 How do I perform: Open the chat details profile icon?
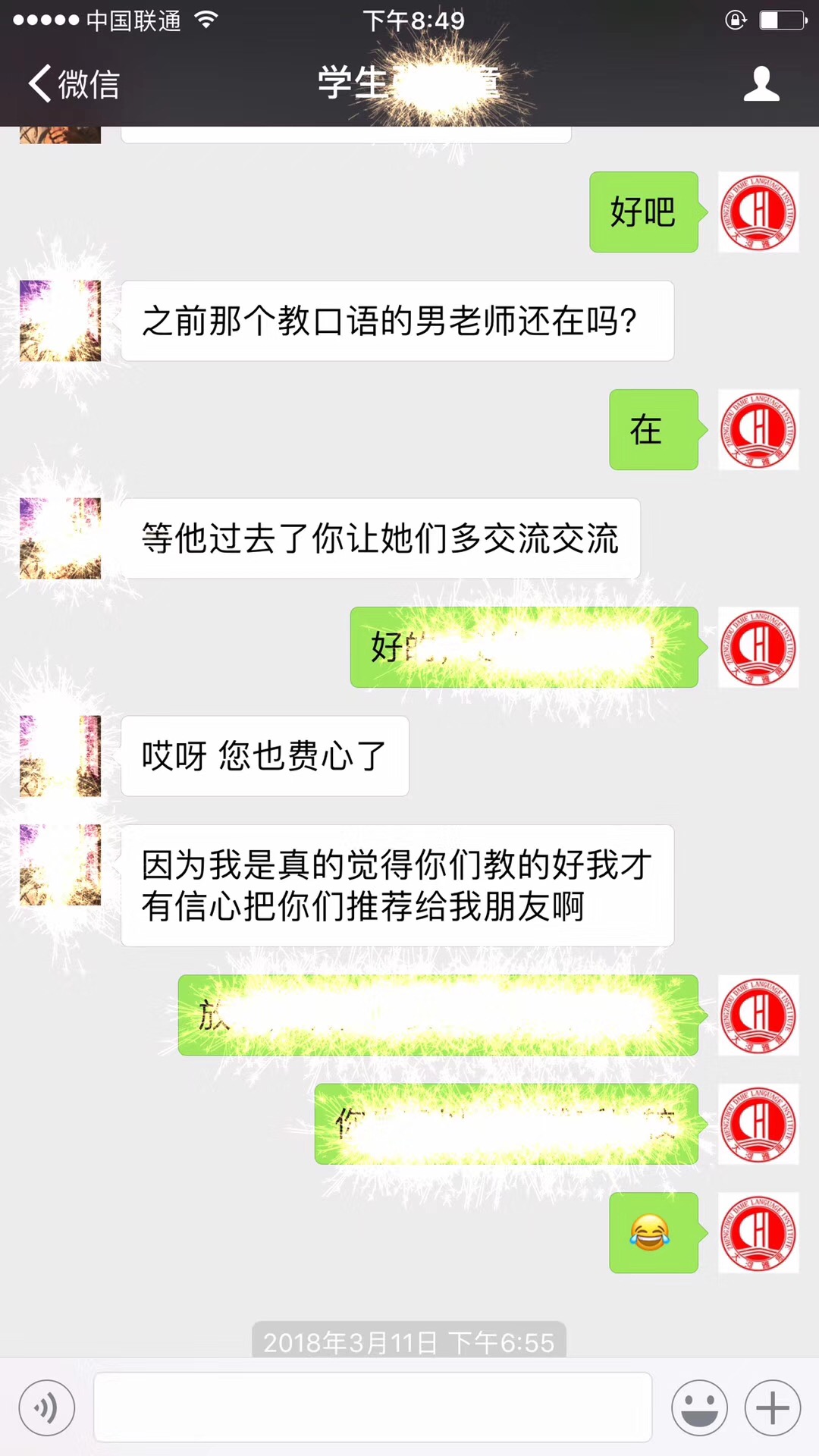point(761,83)
